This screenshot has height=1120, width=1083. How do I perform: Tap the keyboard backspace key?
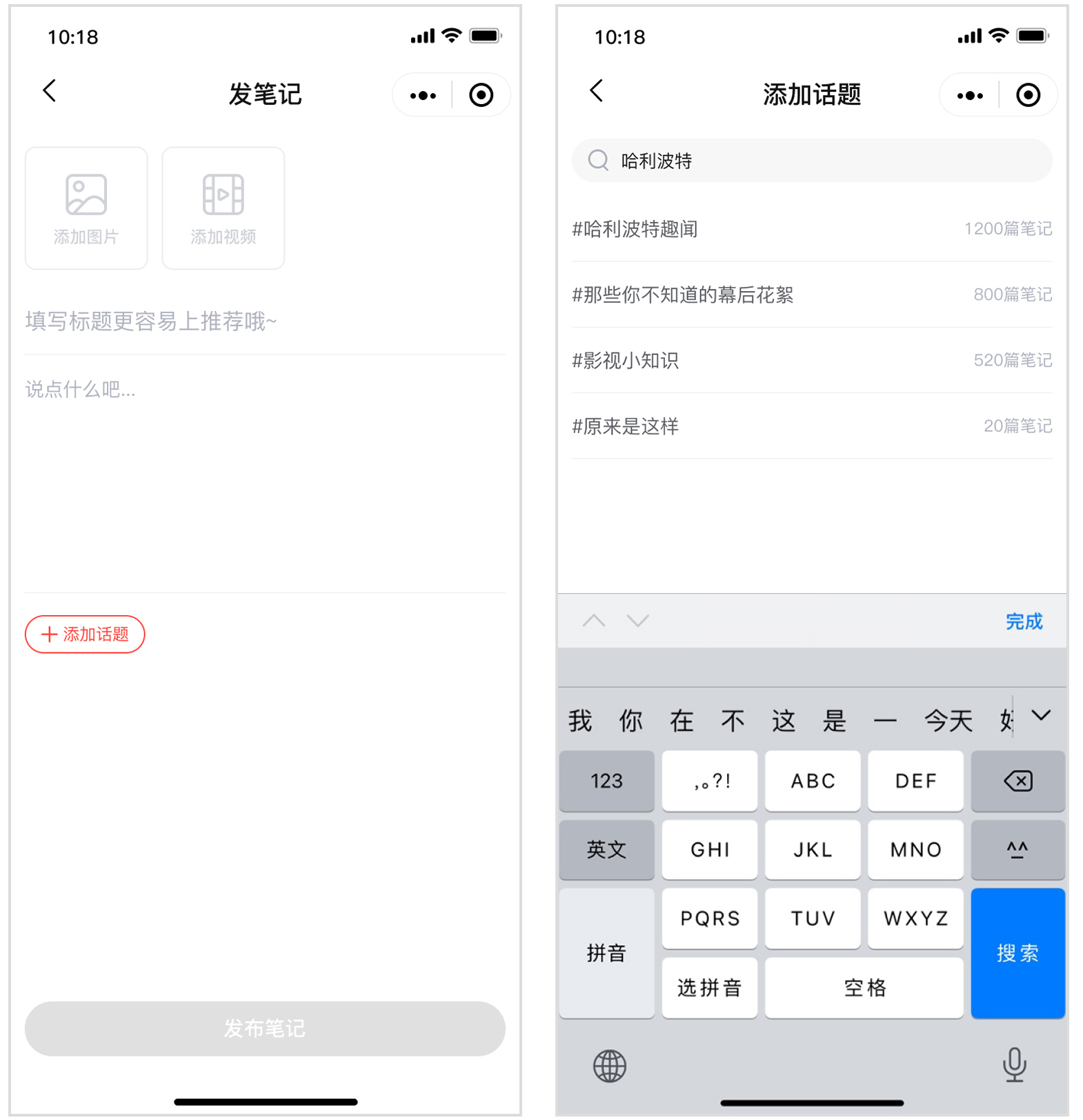click(1017, 781)
